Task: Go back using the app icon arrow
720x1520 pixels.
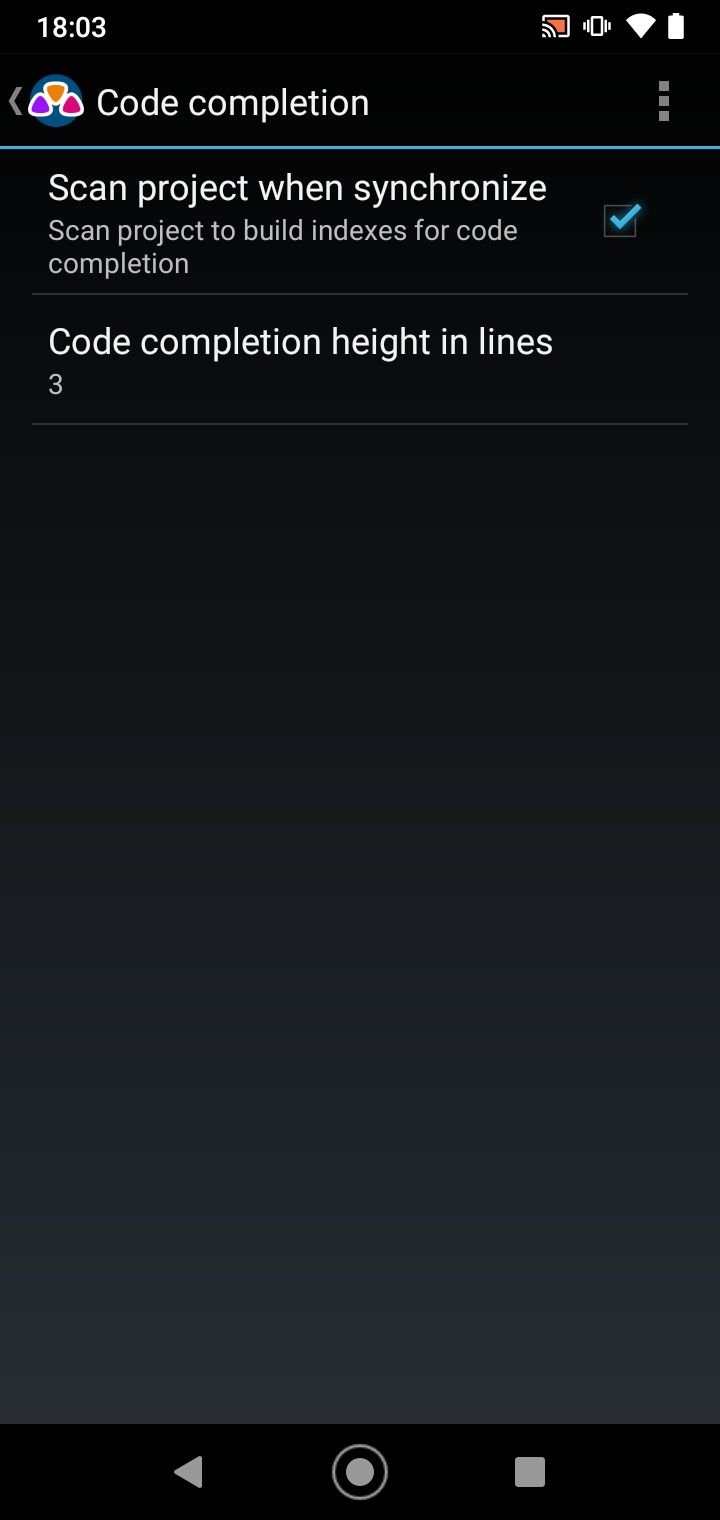Action: [45, 102]
